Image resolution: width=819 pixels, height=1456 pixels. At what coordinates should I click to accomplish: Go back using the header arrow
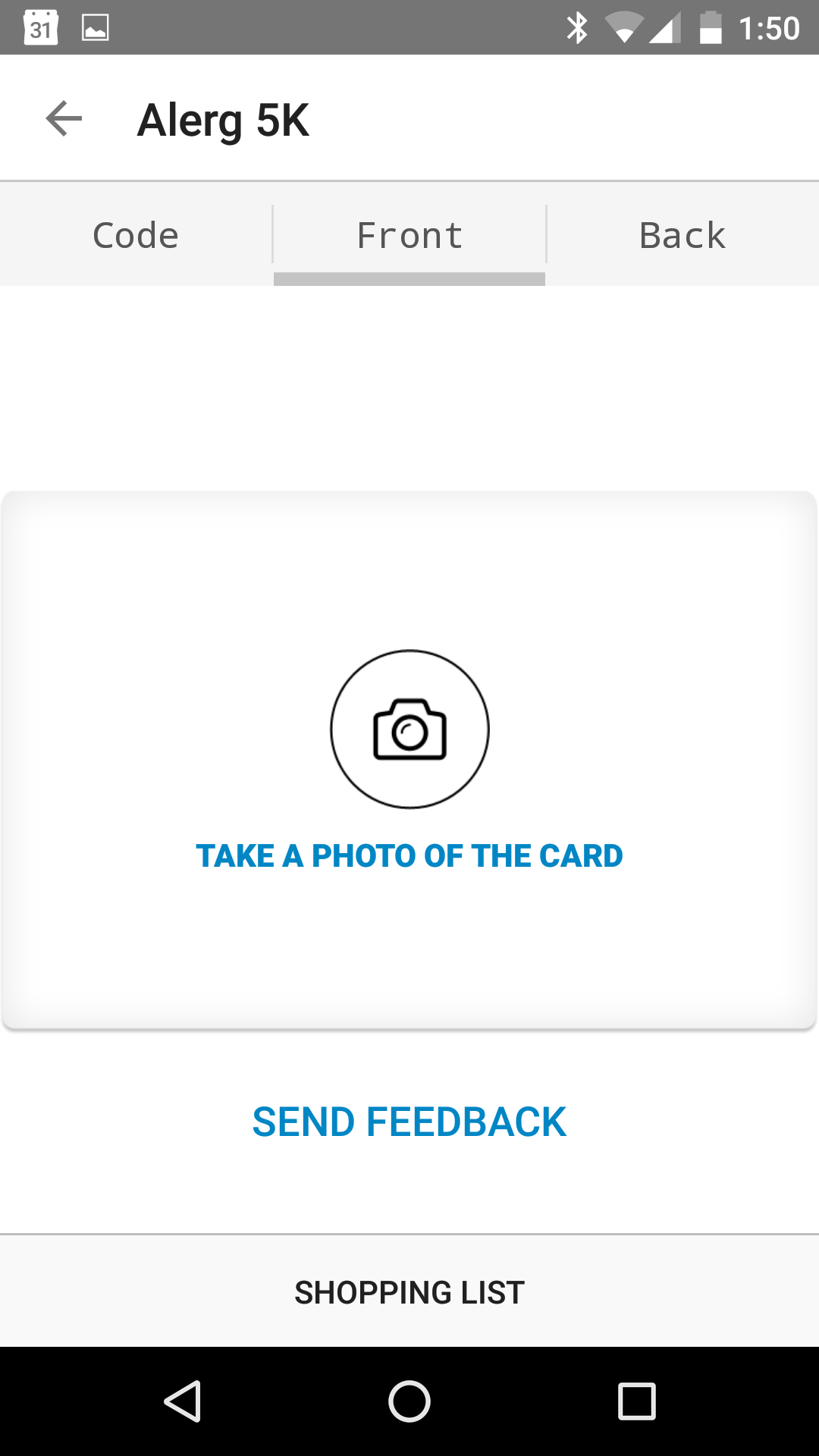64,119
